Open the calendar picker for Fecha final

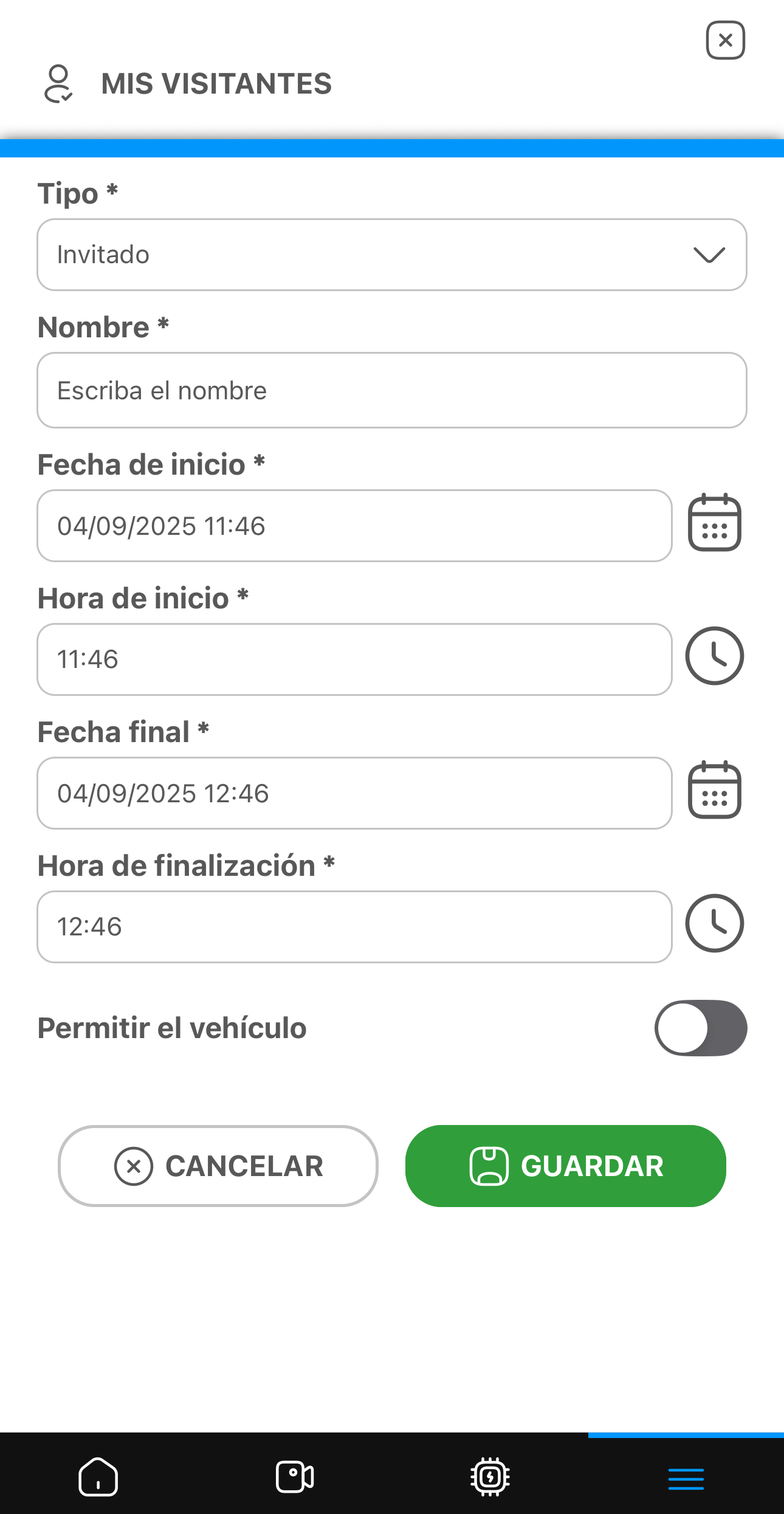click(x=714, y=790)
